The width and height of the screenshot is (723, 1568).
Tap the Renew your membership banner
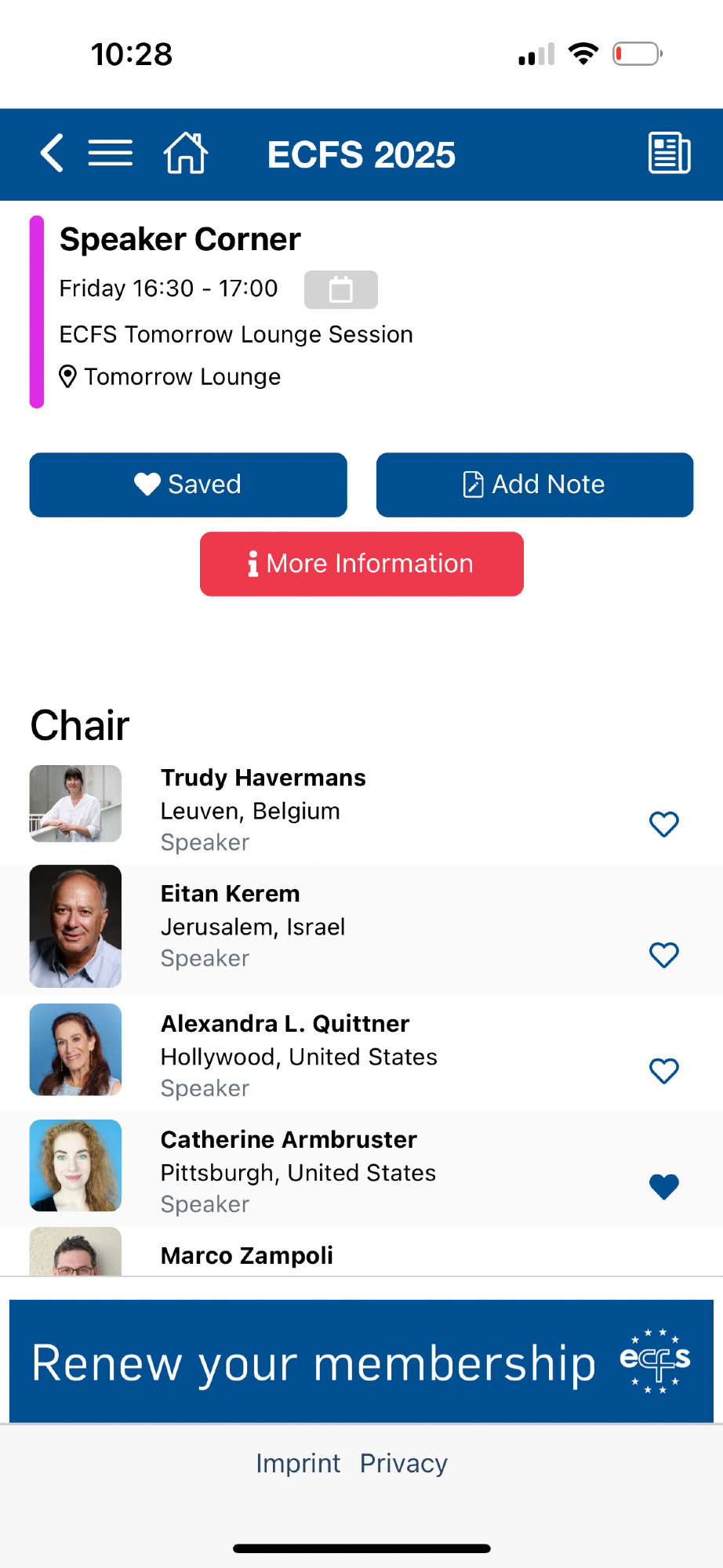click(x=361, y=1362)
